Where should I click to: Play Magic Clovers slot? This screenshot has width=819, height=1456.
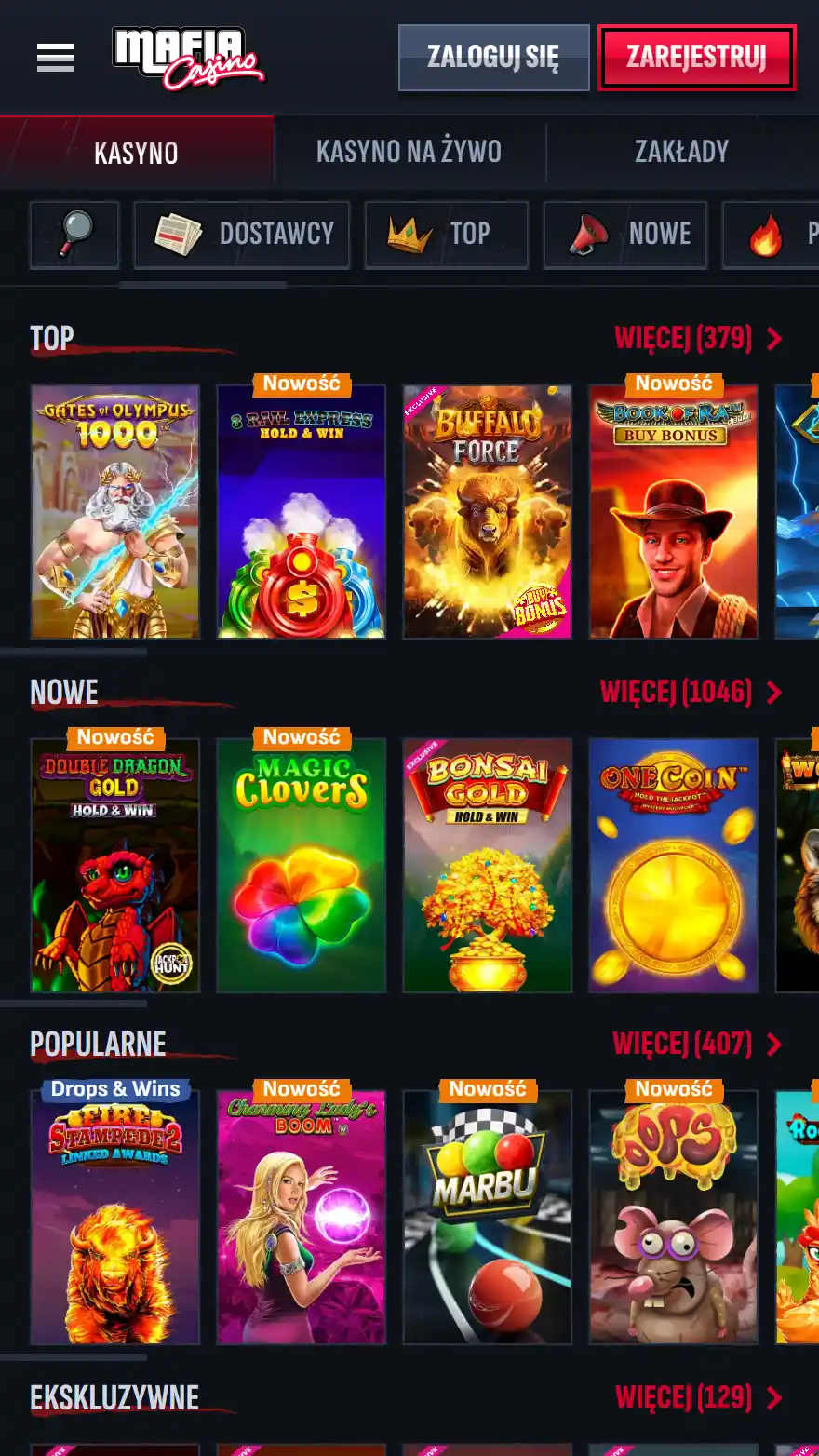[301, 866]
